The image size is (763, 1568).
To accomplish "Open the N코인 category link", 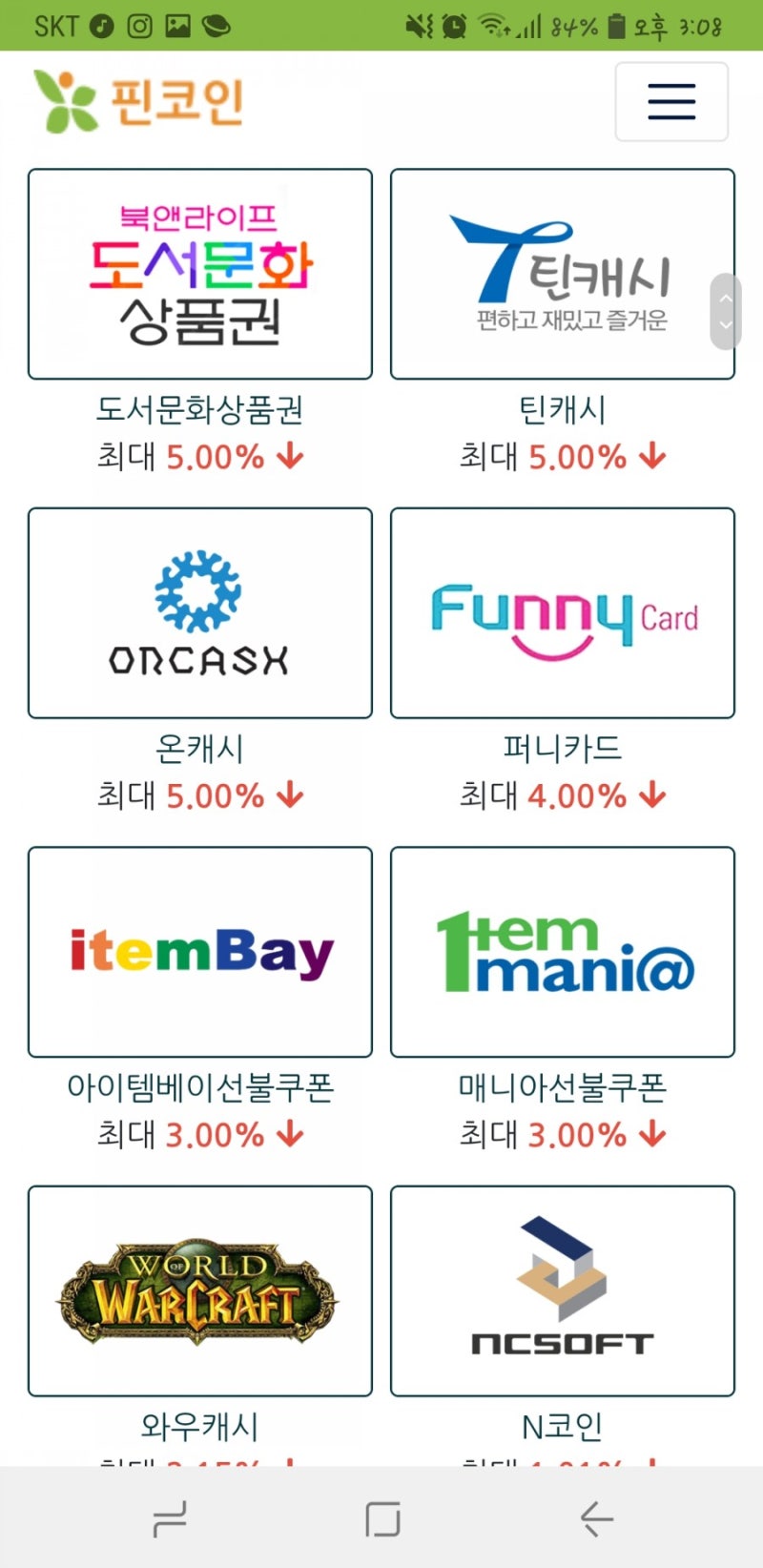I will [562, 1425].
